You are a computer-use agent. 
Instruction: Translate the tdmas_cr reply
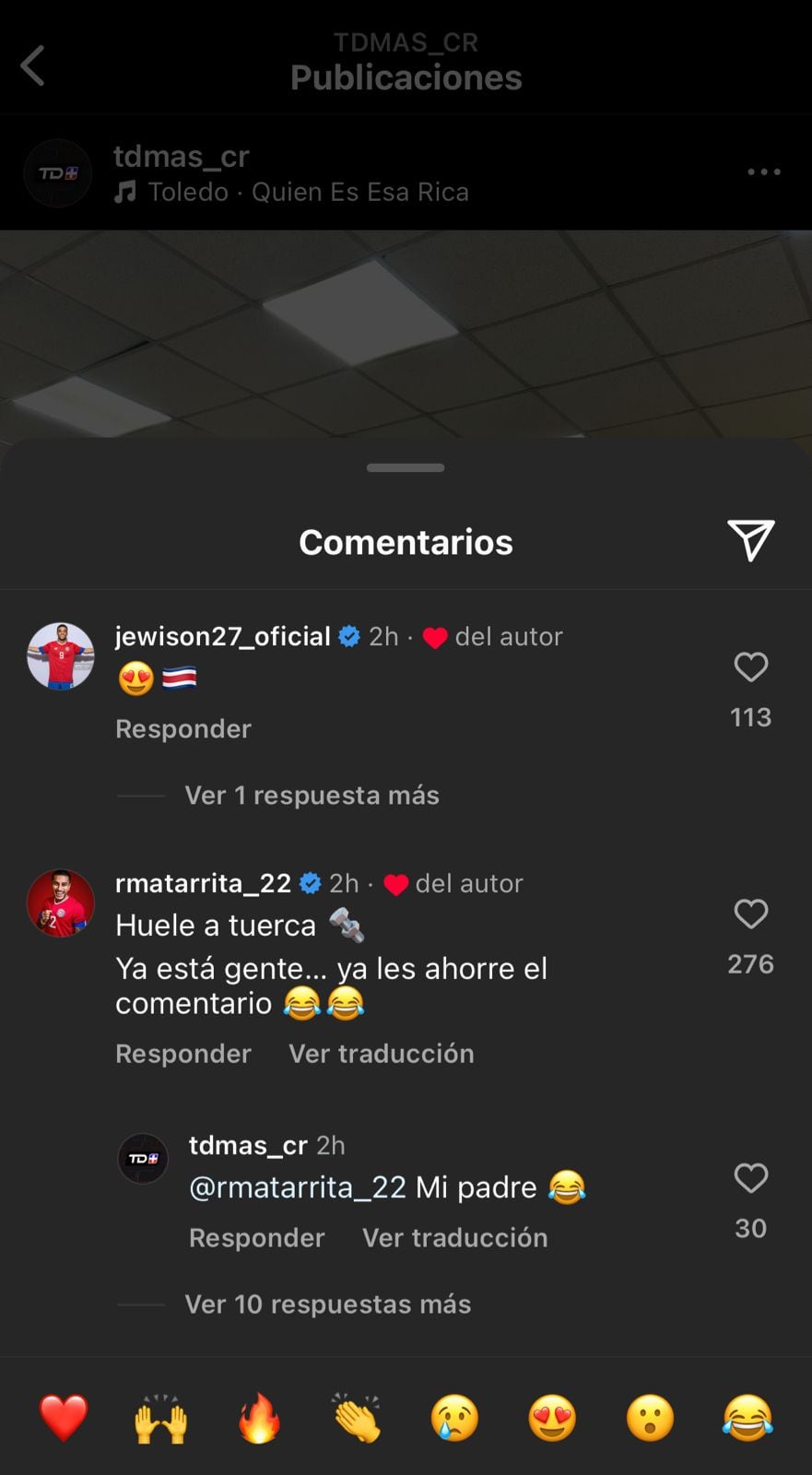[454, 1238]
